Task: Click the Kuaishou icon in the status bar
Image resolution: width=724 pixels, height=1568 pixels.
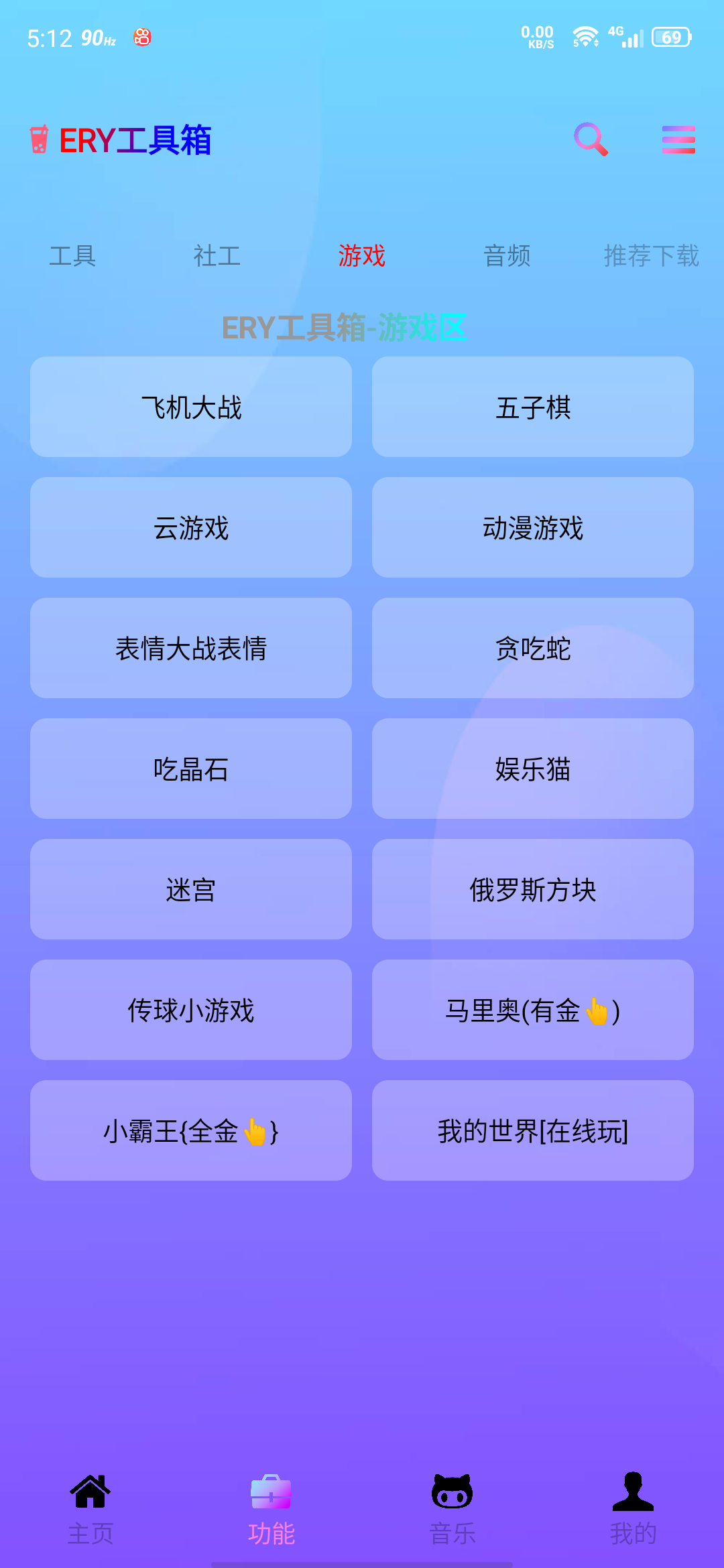Action: click(x=142, y=38)
